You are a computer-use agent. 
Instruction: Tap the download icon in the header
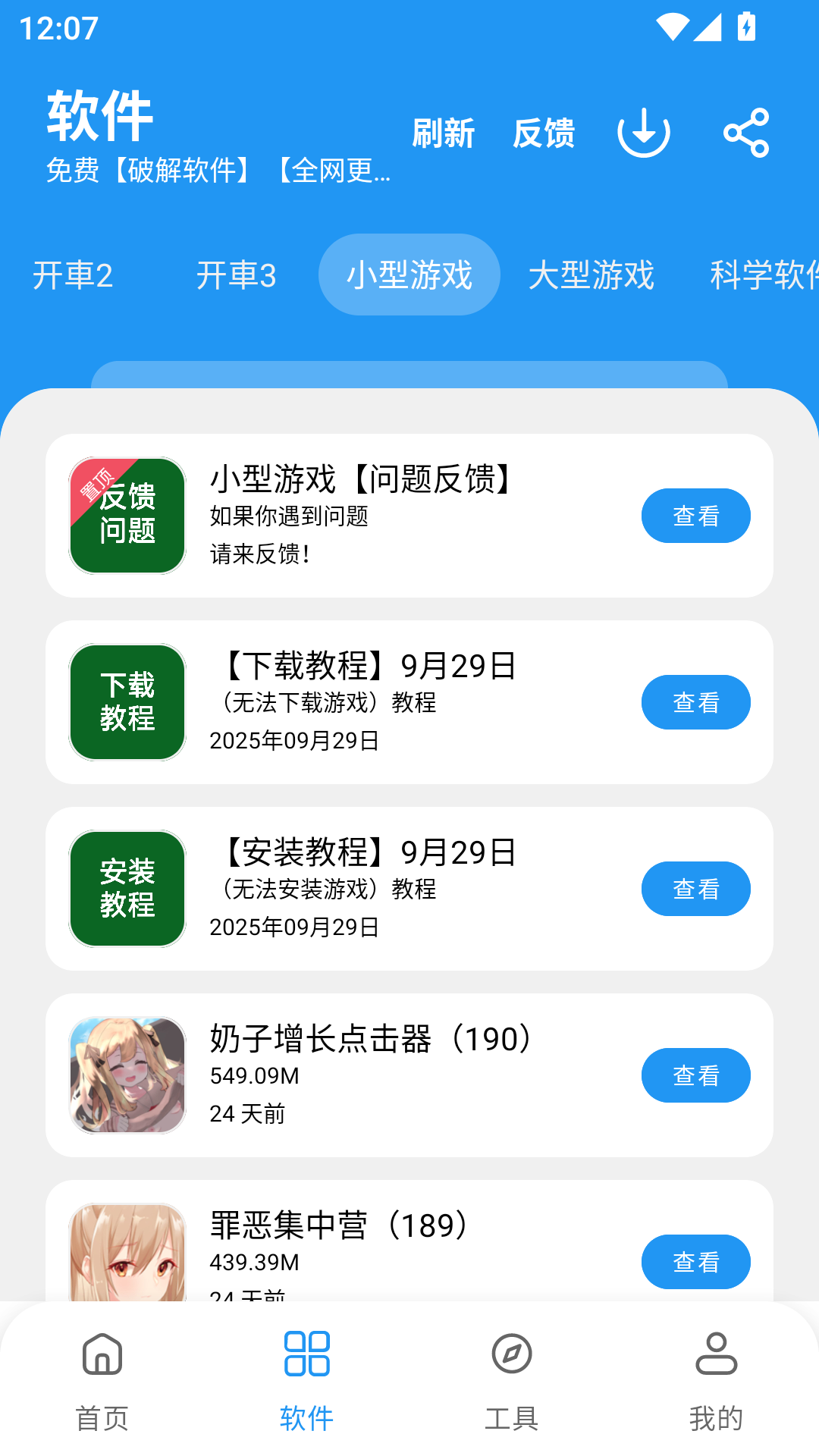643,132
